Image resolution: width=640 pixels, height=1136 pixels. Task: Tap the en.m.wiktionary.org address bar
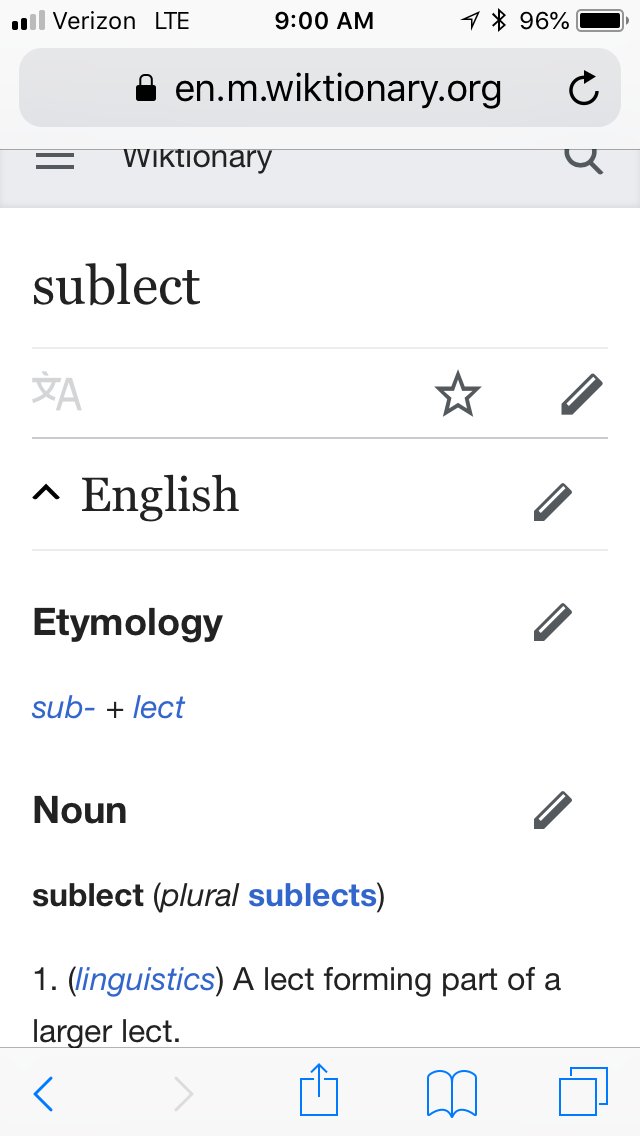pyautogui.click(x=320, y=88)
